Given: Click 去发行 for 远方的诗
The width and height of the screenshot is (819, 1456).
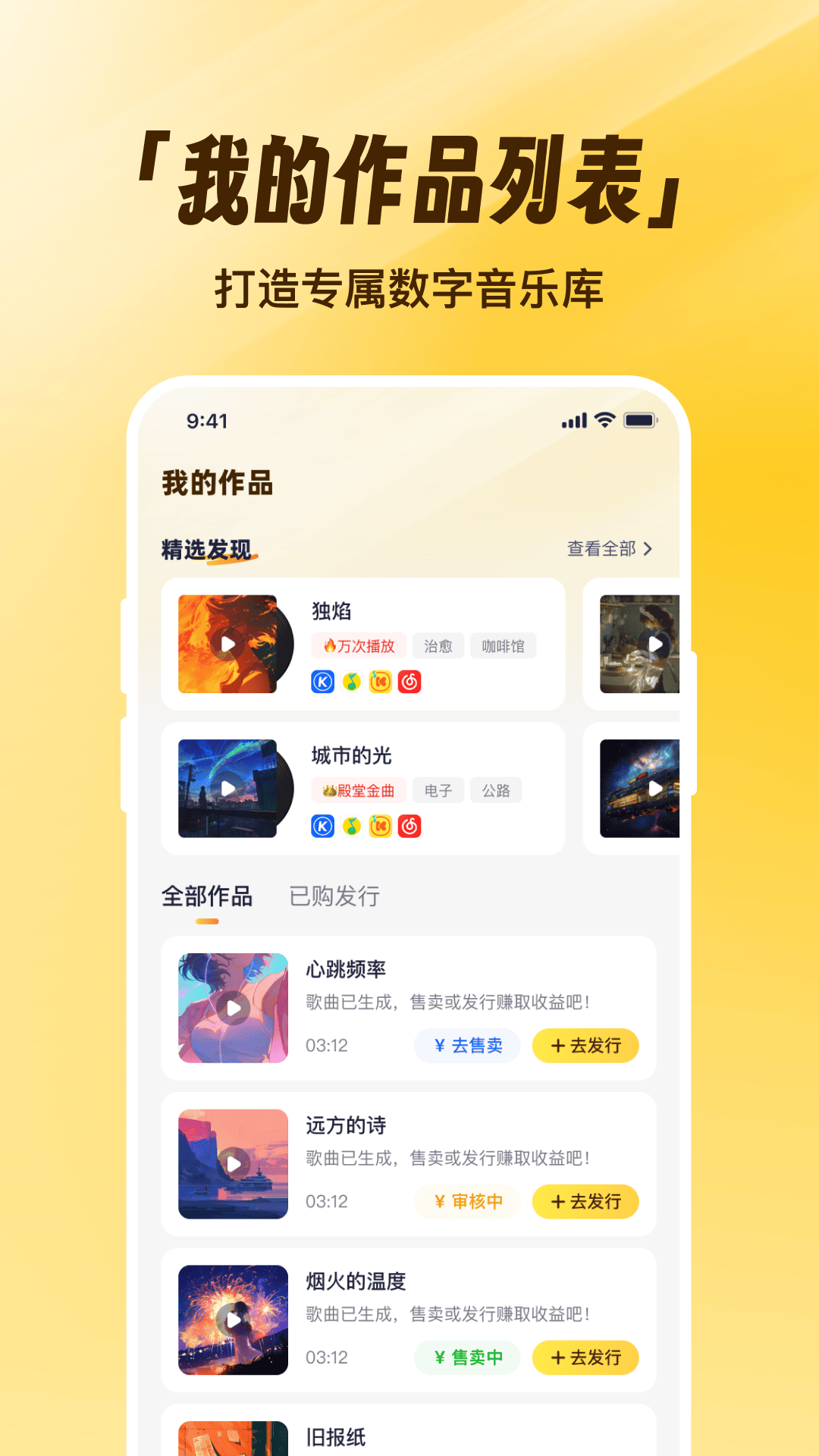Looking at the screenshot, I should coord(585,1201).
